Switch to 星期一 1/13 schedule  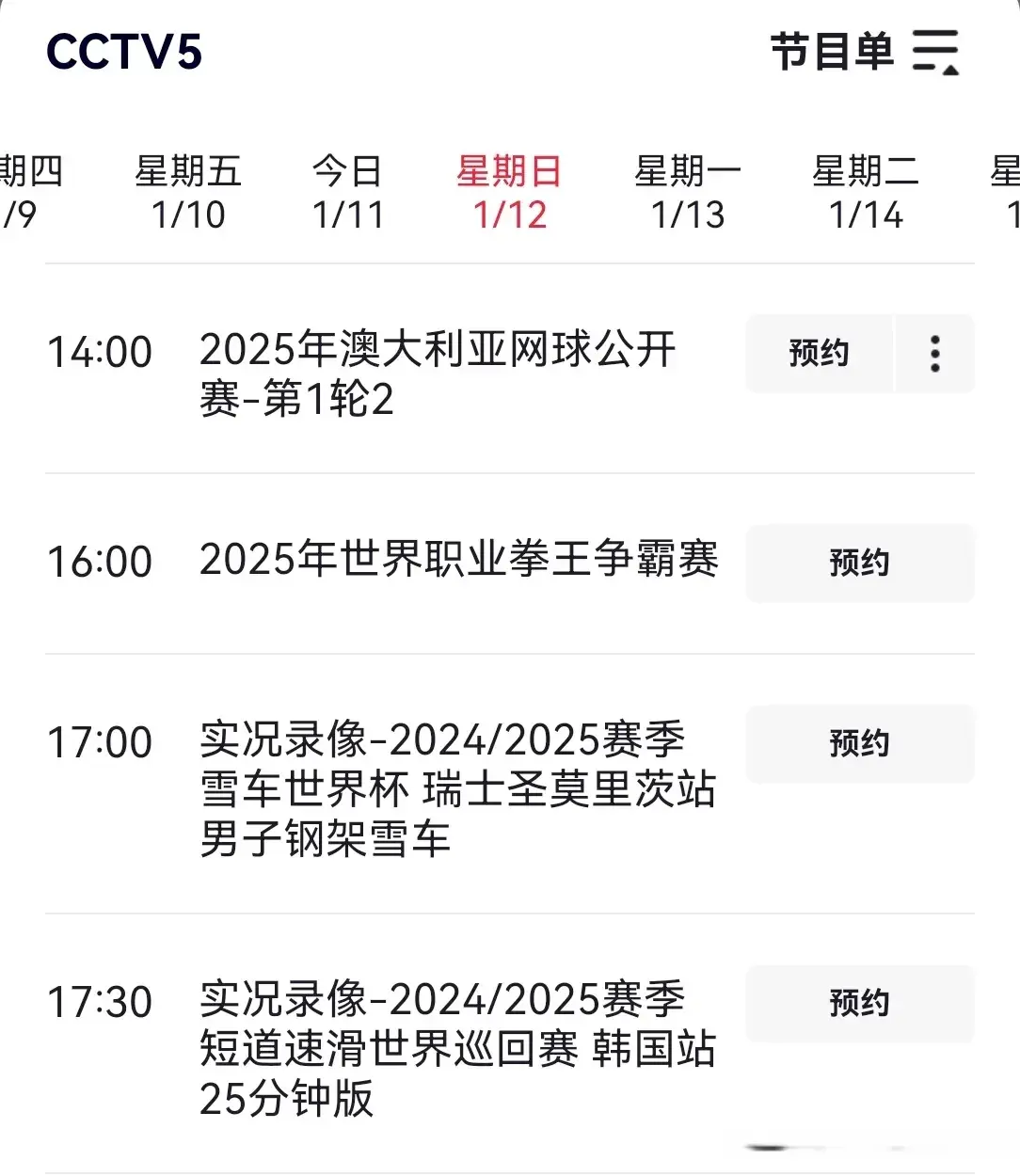click(688, 193)
